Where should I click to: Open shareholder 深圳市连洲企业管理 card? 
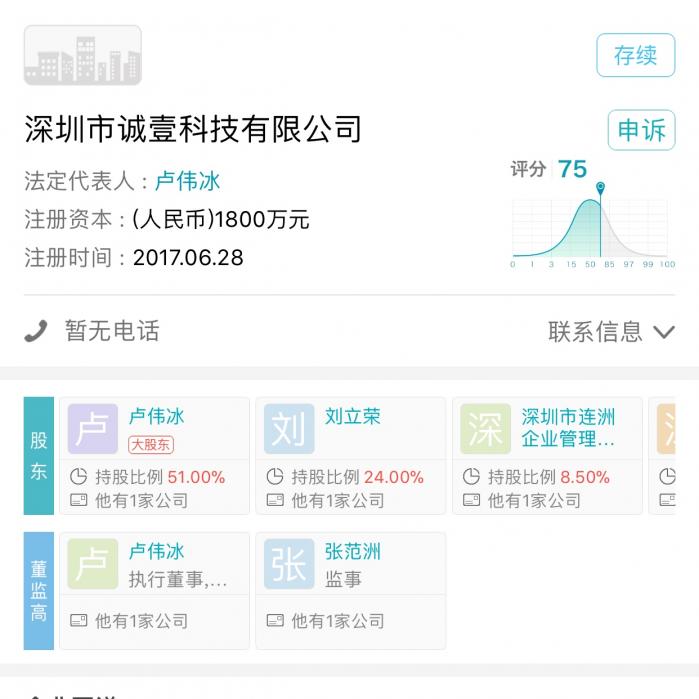coord(547,455)
